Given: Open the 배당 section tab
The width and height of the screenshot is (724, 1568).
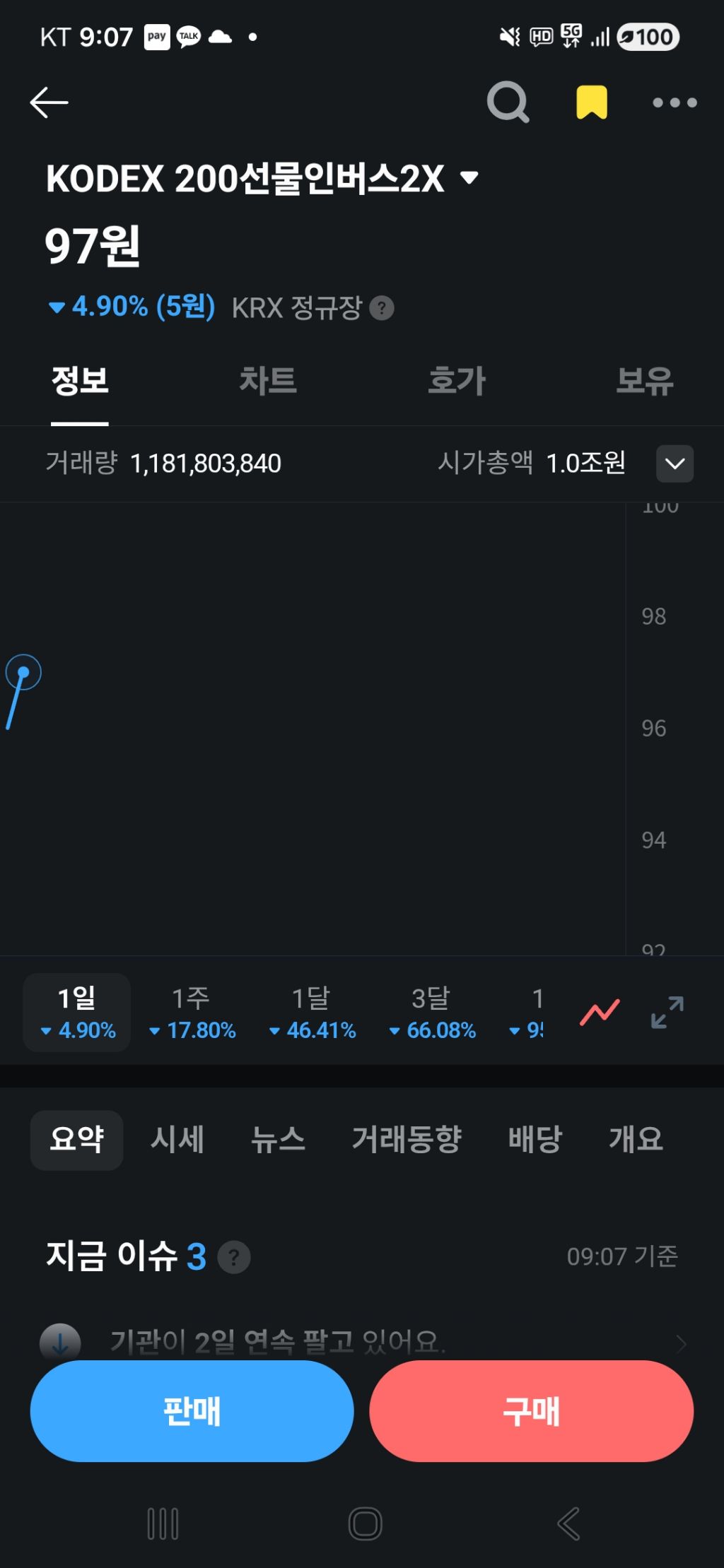Looking at the screenshot, I should 535,1140.
